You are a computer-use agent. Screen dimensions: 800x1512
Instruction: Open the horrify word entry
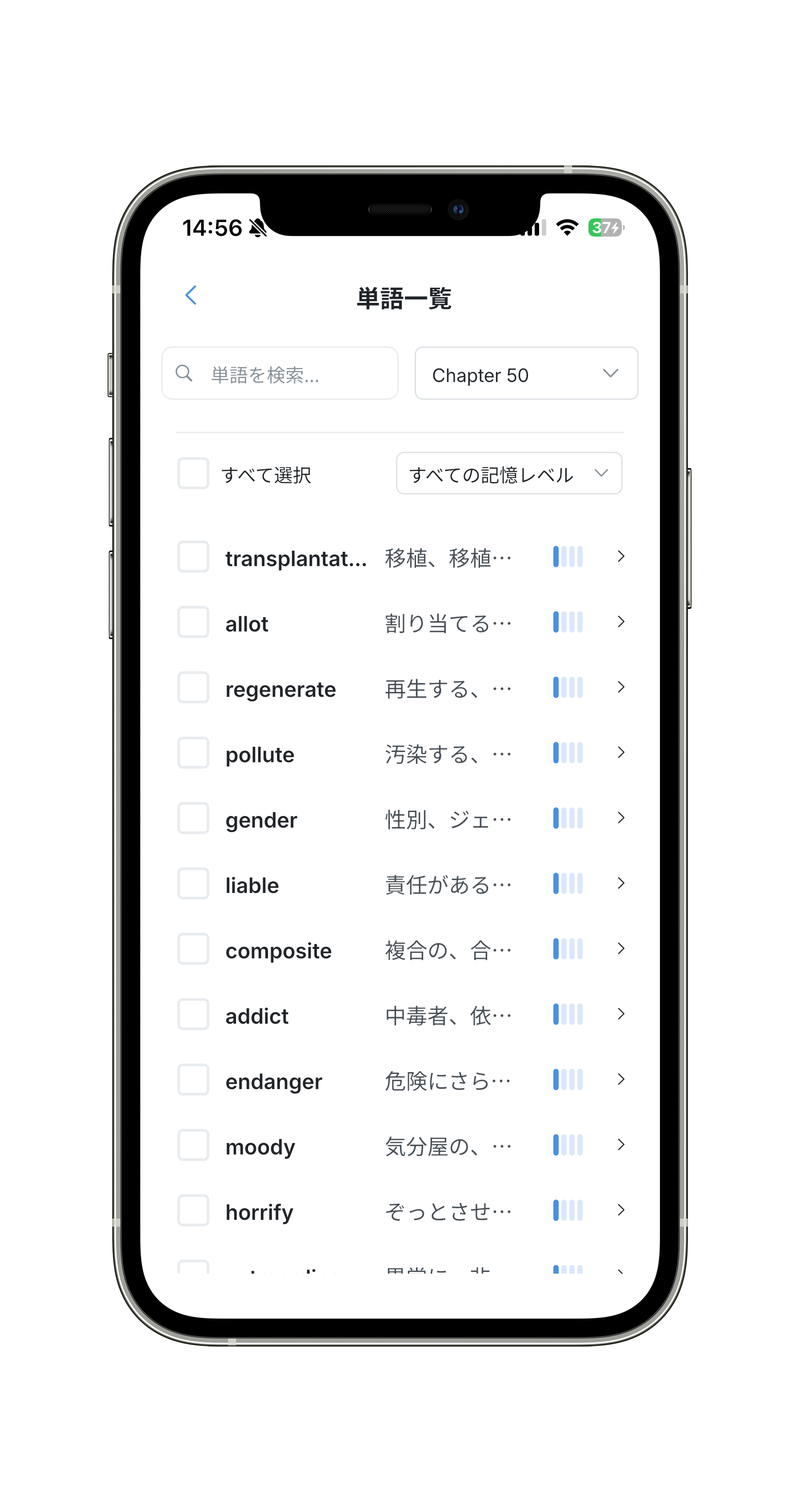tap(620, 1210)
